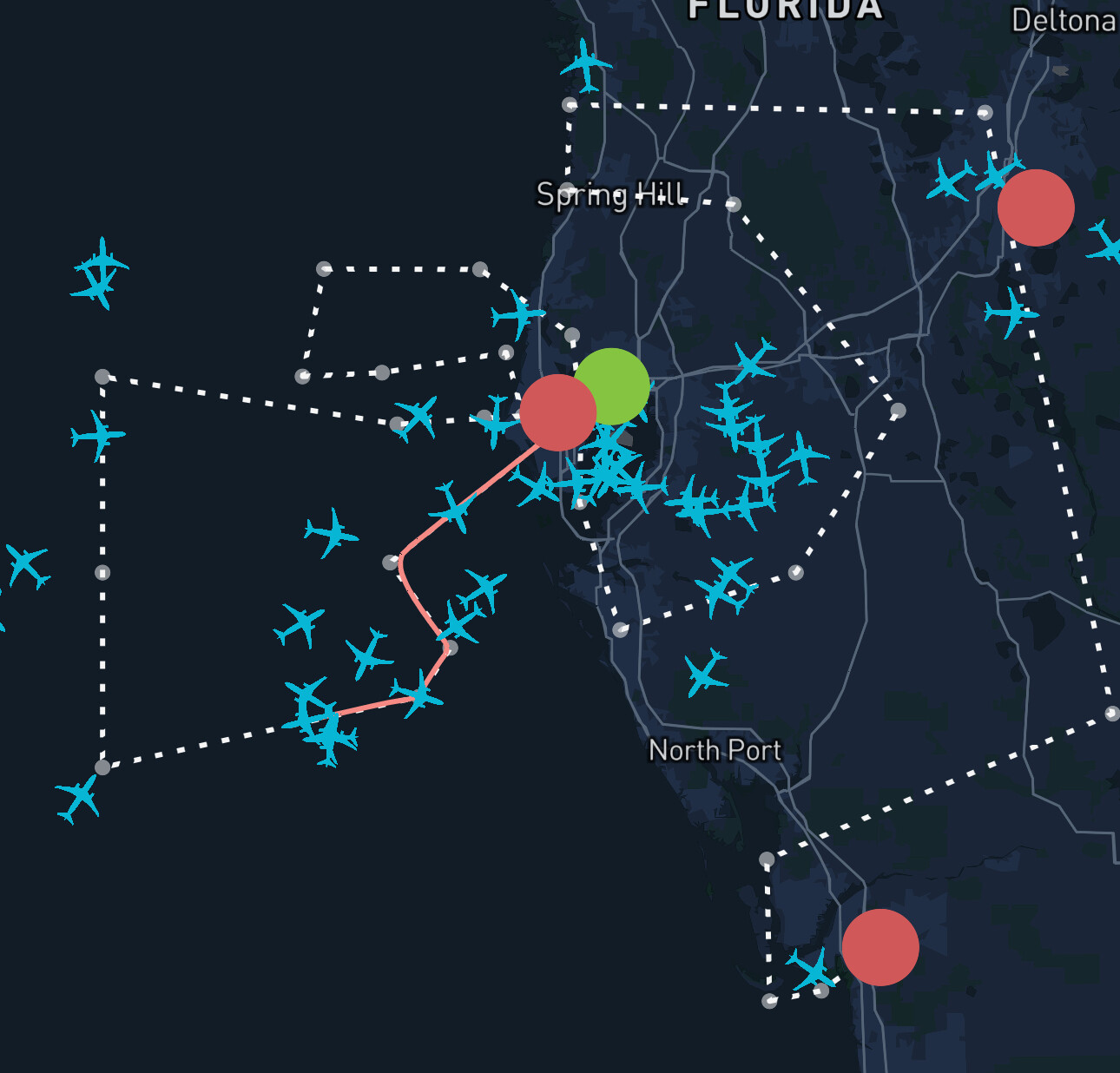The image size is (1120, 1073).
Task: Tap the airplane north of Spring Hill
Action: tap(586, 66)
